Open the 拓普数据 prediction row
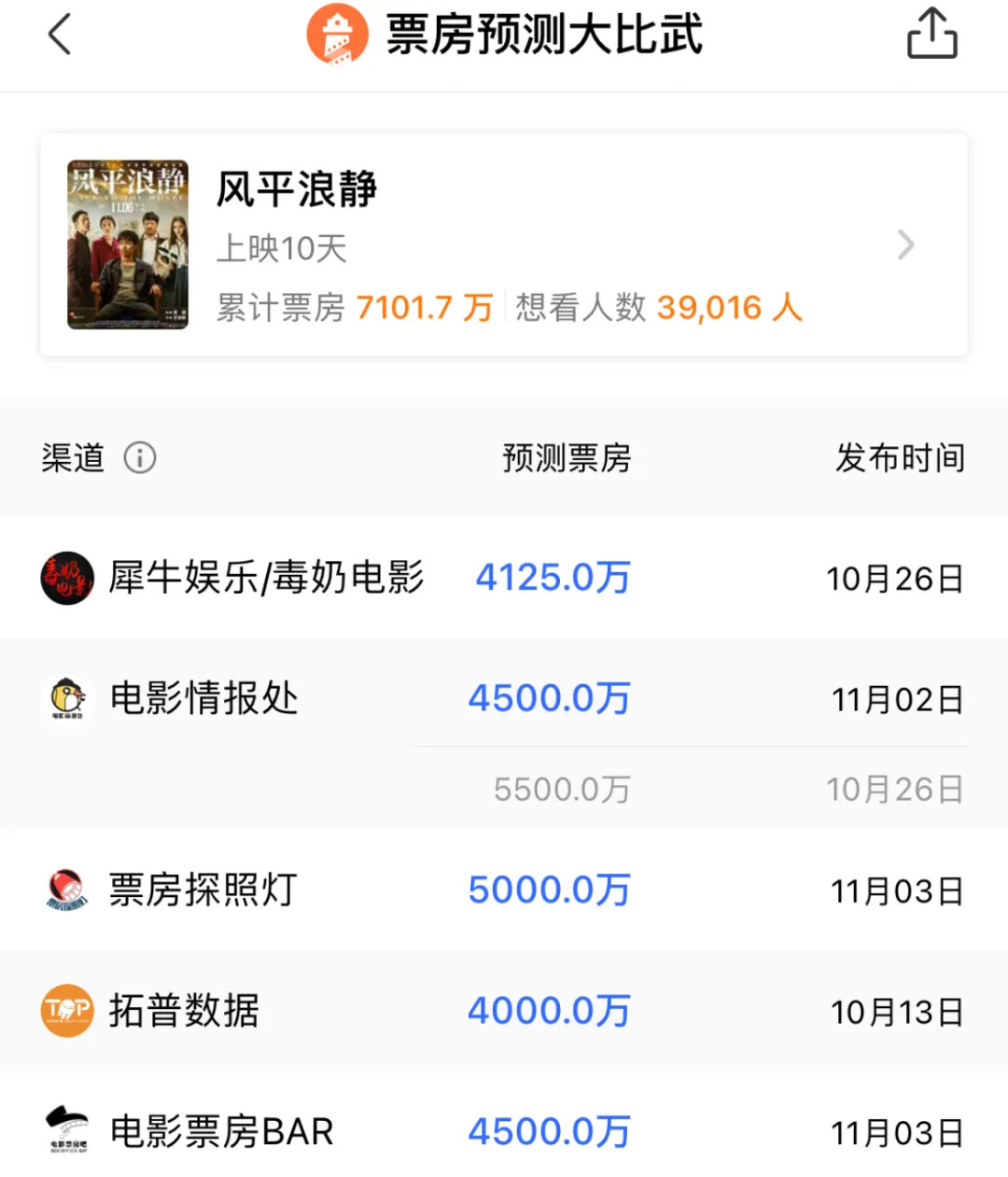Image resolution: width=1008 pixels, height=1177 pixels. tap(502, 1011)
